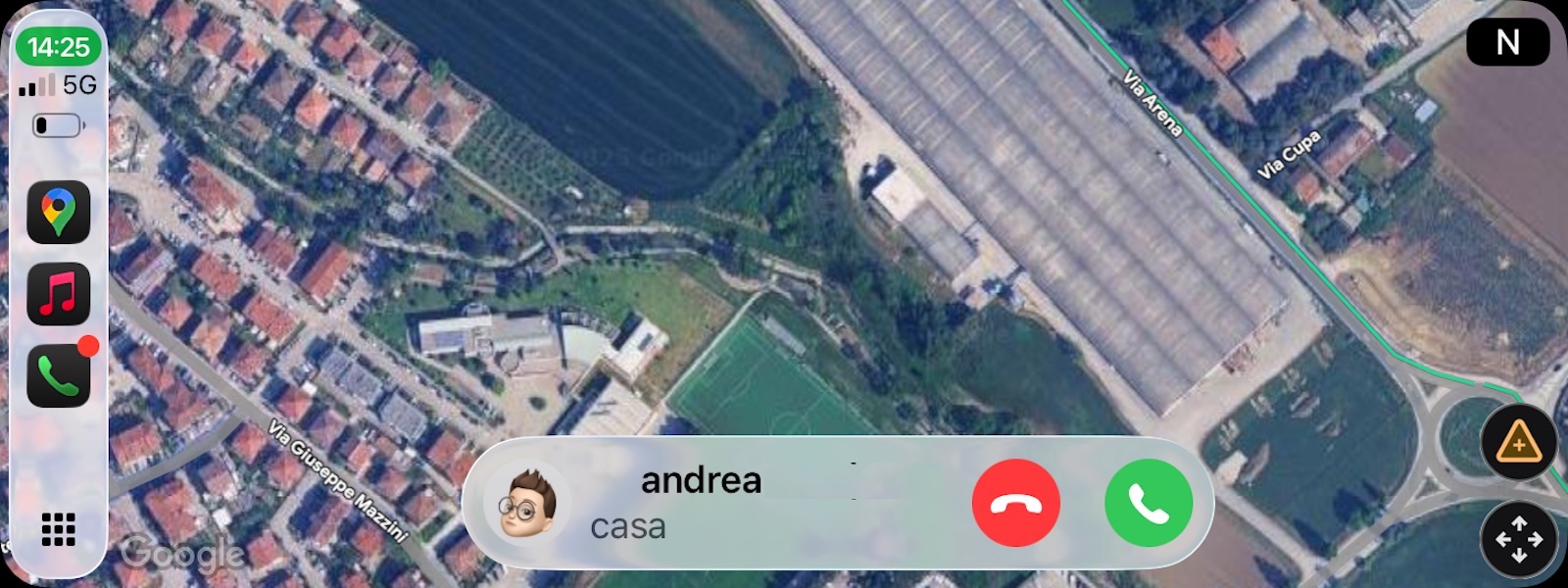
Task: Open Google Maps from the sidebar
Action: coord(59,212)
